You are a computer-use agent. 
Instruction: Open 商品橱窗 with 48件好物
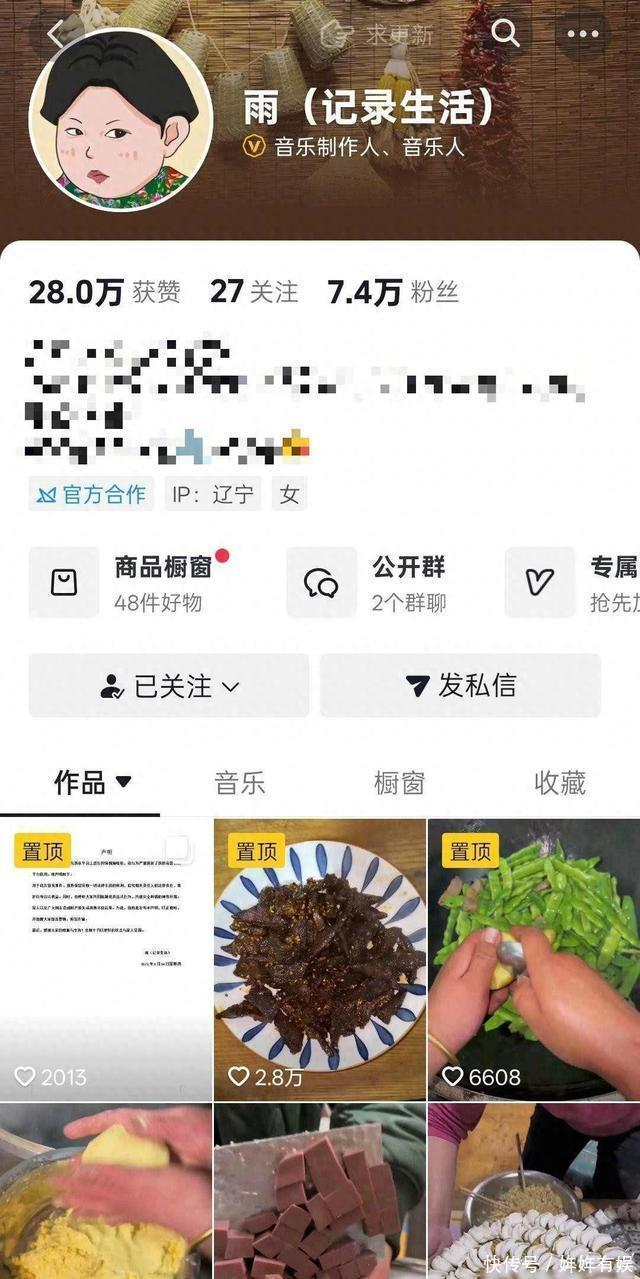coord(140,582)
